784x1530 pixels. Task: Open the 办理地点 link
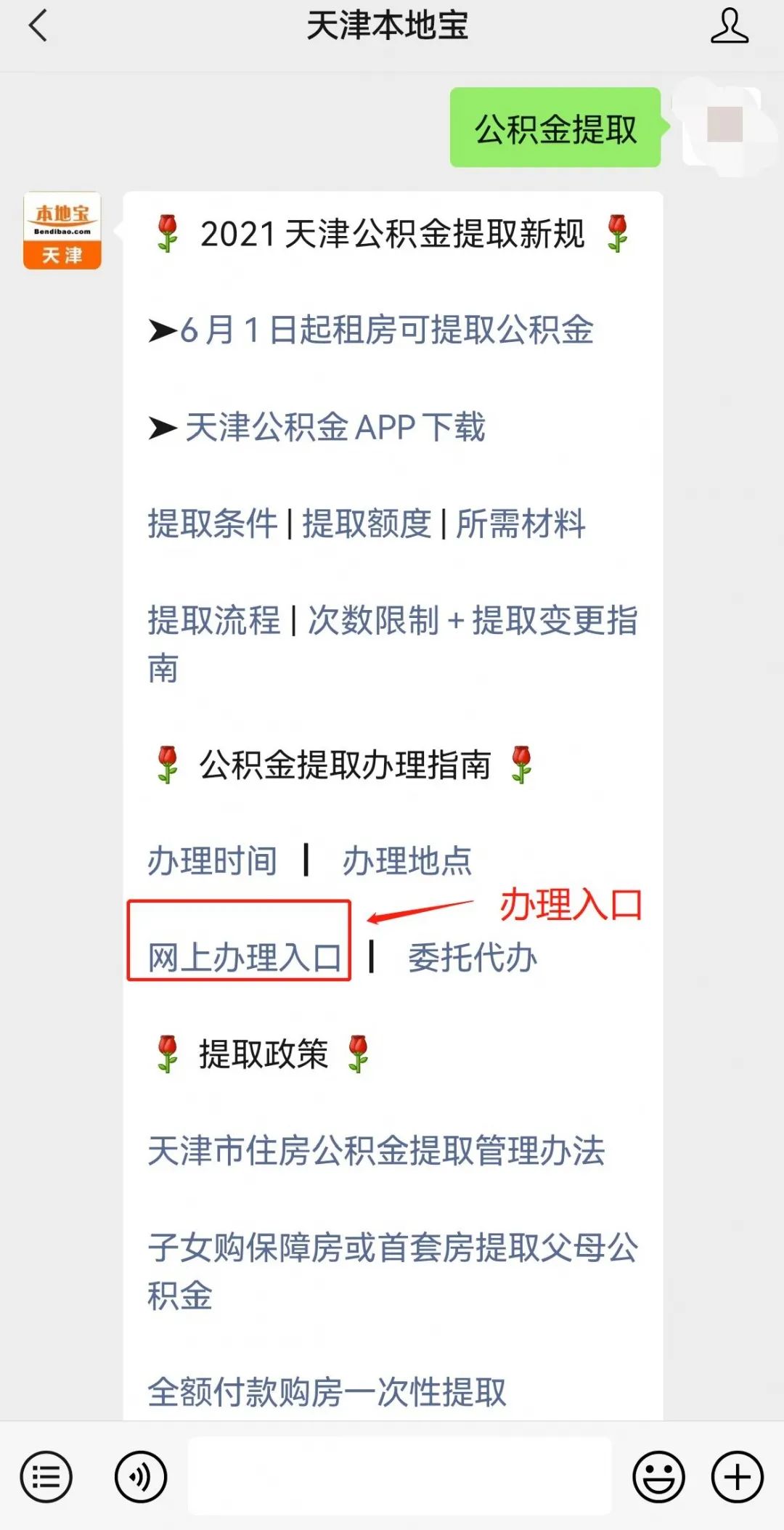(x=407, y=861)
